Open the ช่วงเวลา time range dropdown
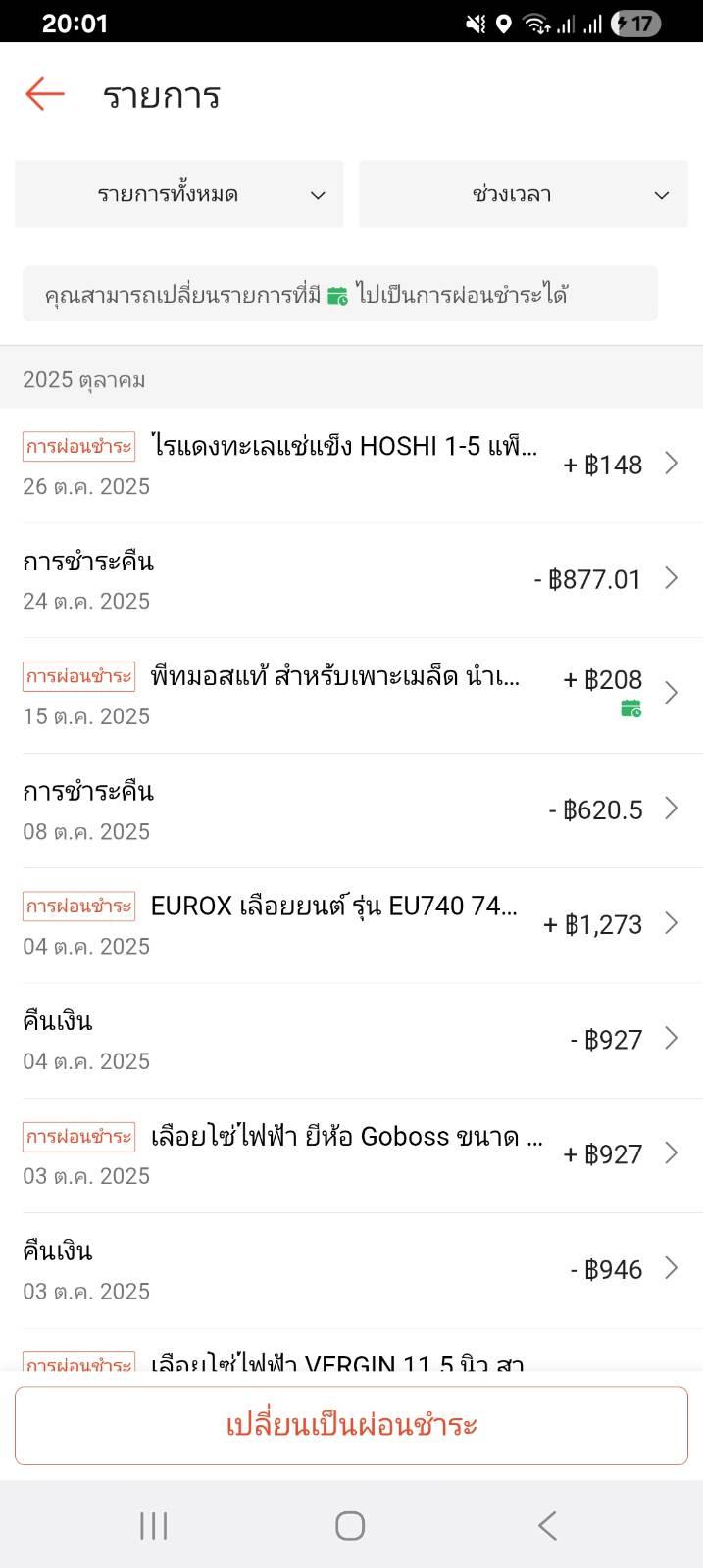The width and height of the screenshot is (703, 1568). point(523,194)
